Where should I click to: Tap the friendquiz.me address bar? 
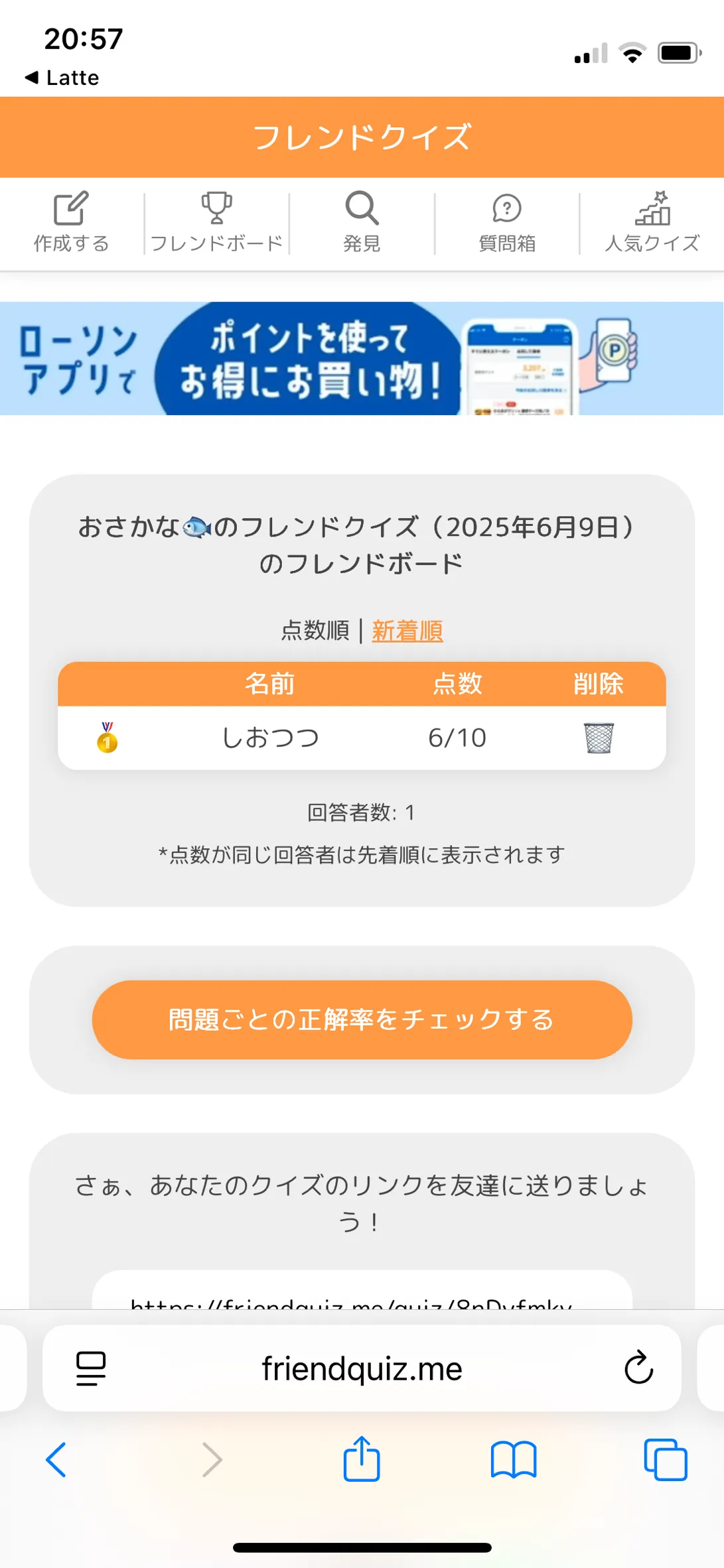[362, 1368]
